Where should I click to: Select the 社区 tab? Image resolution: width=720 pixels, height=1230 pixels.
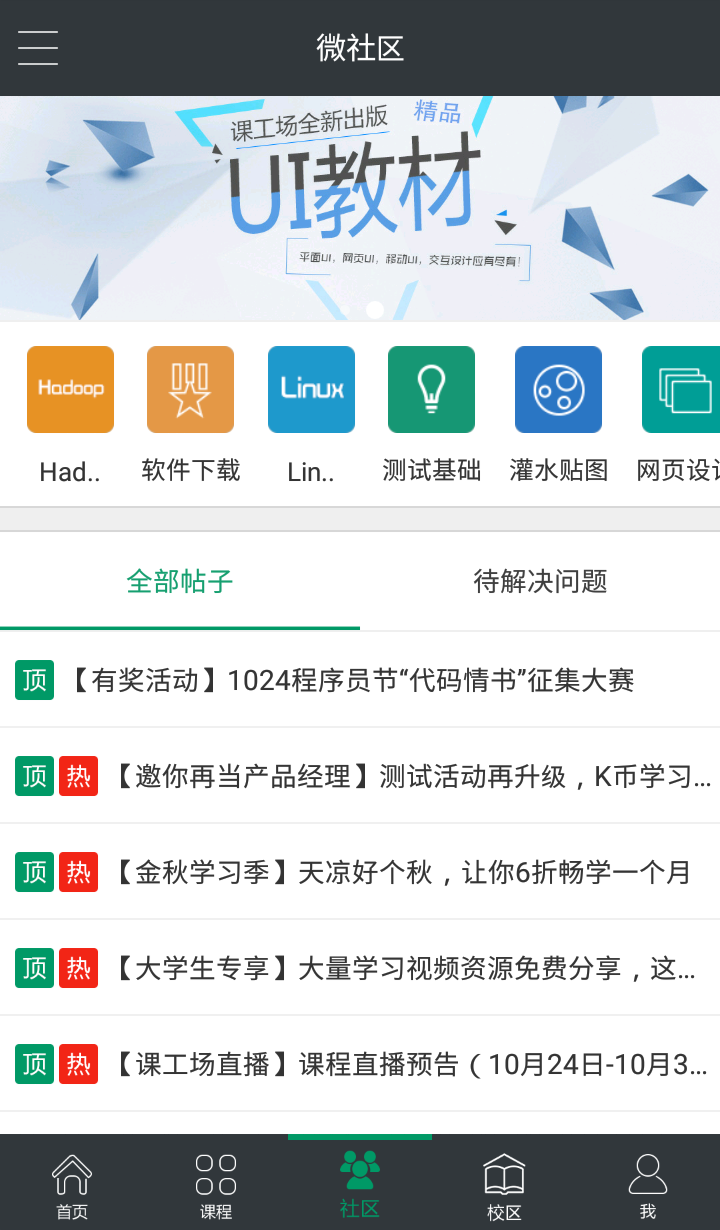[x=360, y=1184]
